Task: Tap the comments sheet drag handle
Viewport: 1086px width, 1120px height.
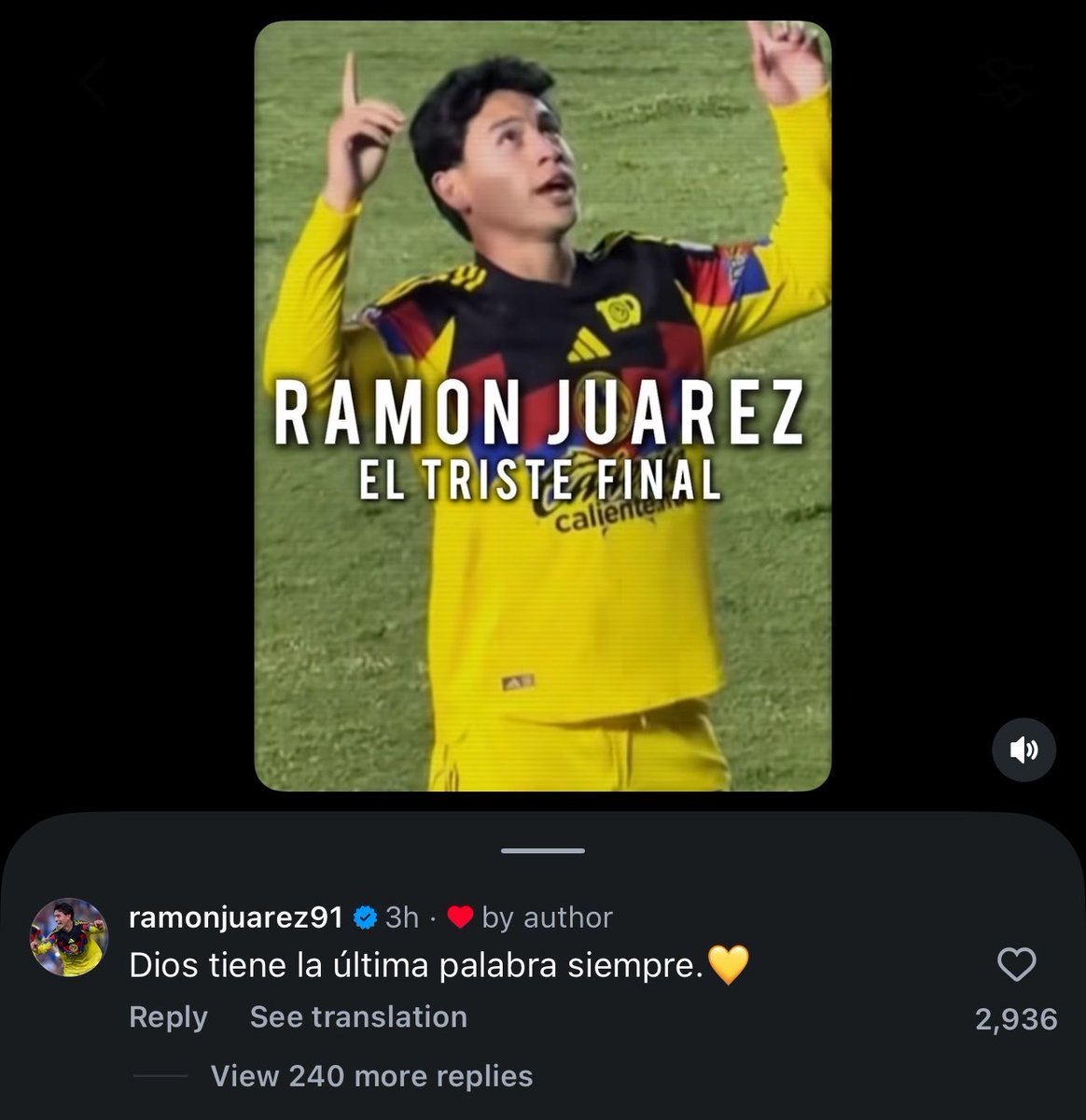Action: tap(543, 850)
